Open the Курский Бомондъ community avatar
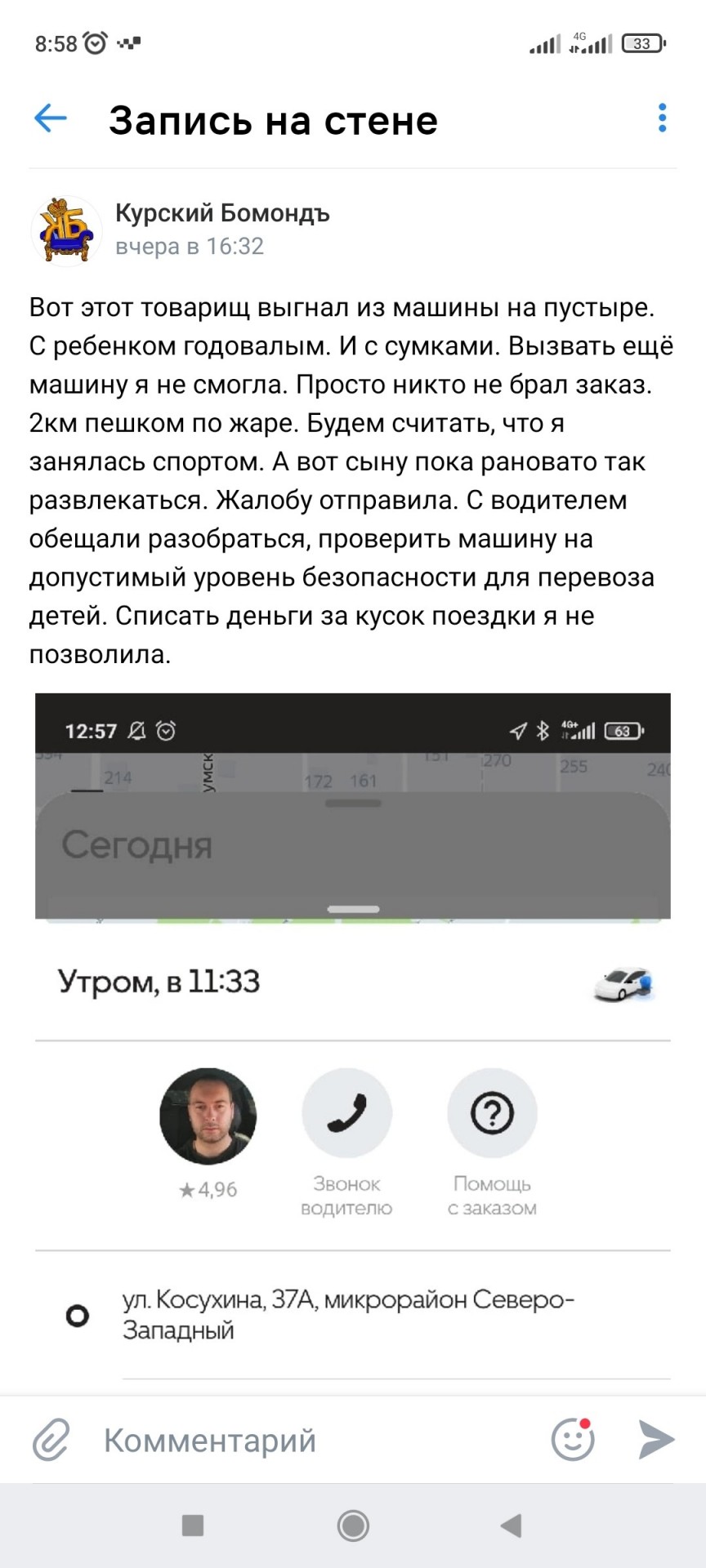This screenshot has height=1568, width=706. [66, 229]
